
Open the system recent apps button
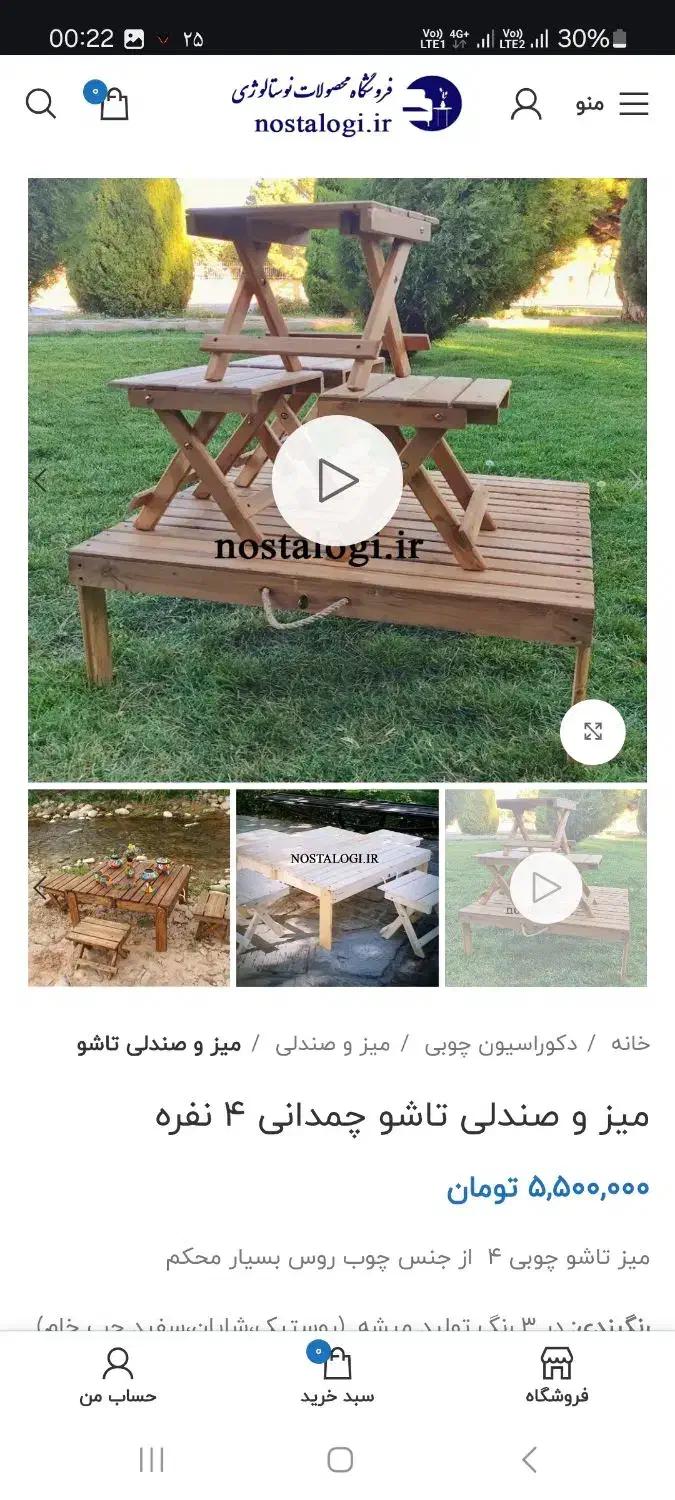pyautogui.click(x=151, y=1460)
